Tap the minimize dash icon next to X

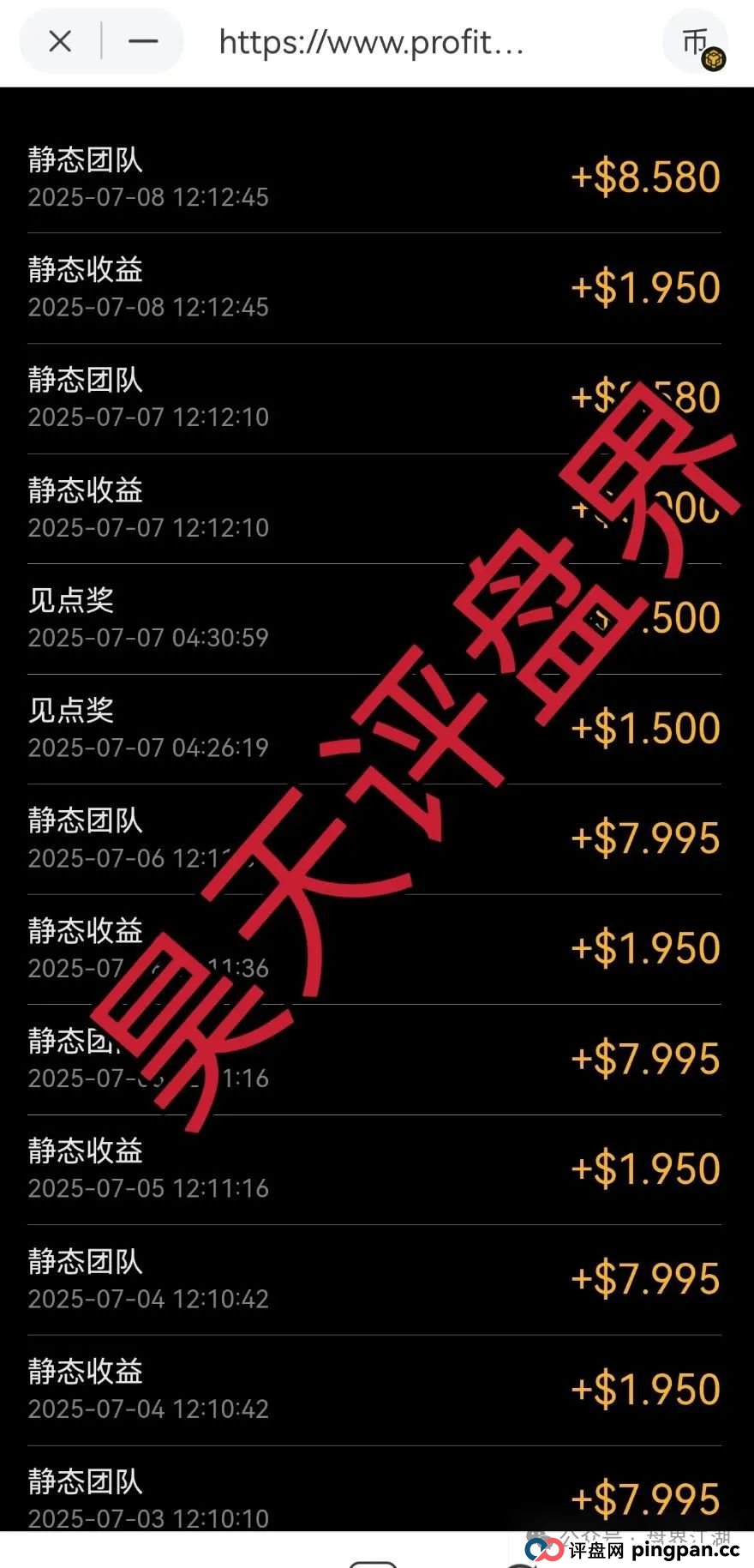pos(144,41)
